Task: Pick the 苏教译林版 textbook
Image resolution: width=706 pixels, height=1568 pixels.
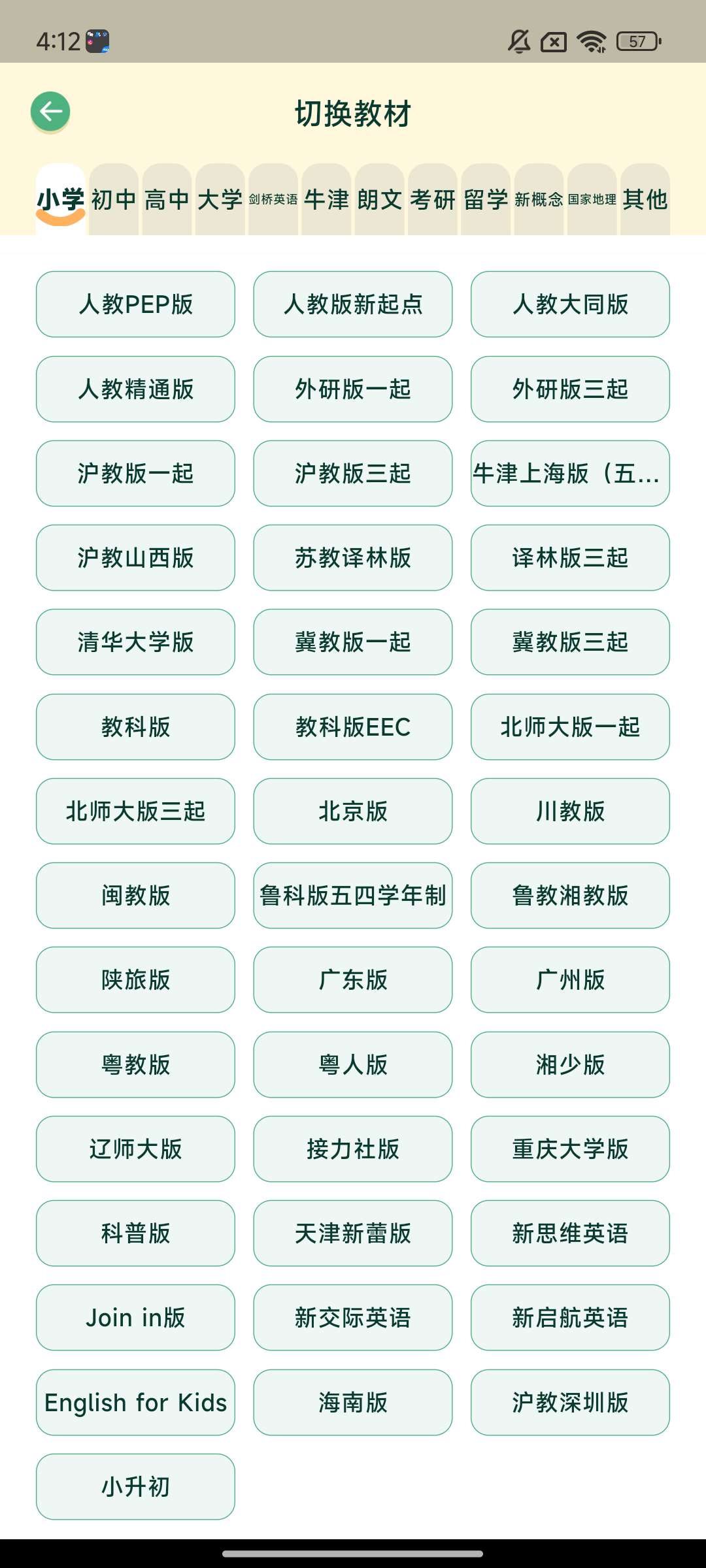Action: (353, 558)
